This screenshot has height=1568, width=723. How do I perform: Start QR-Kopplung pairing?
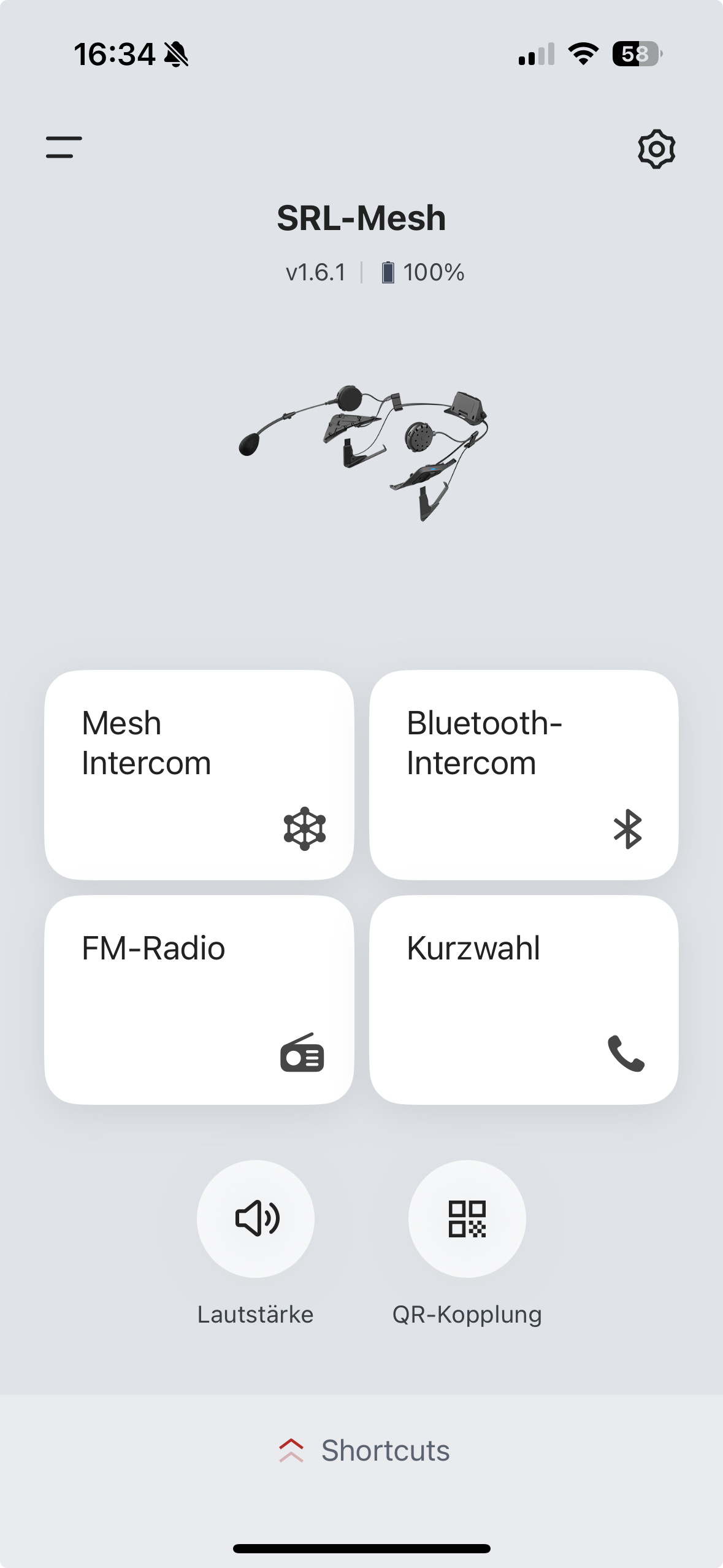click(x=467, y=1218)
